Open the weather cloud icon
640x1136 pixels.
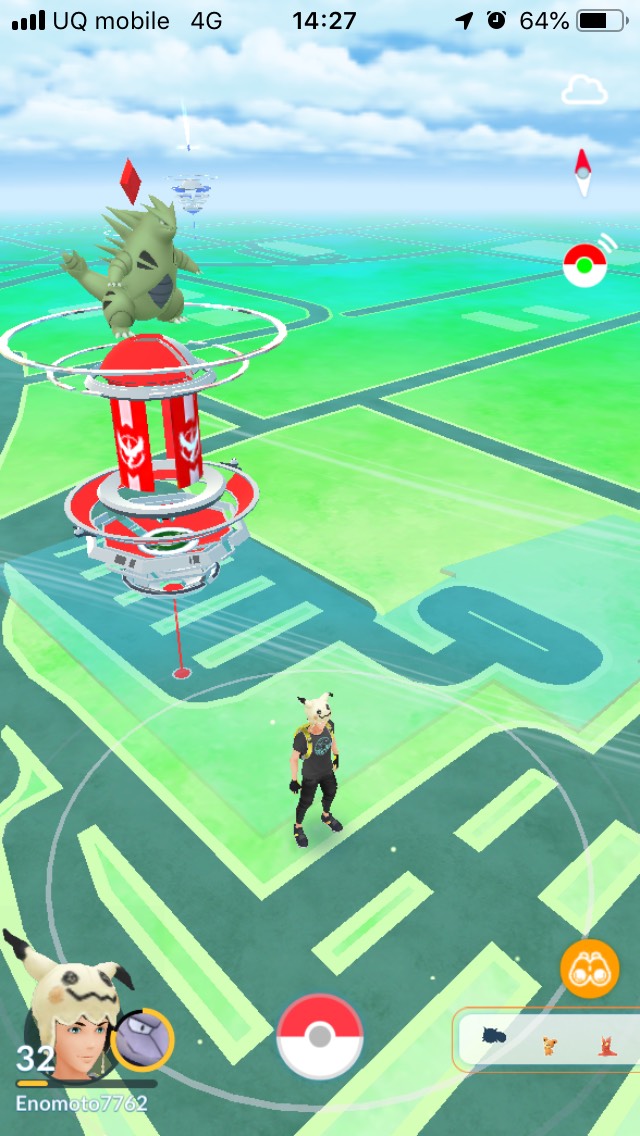tap(585, 90)
